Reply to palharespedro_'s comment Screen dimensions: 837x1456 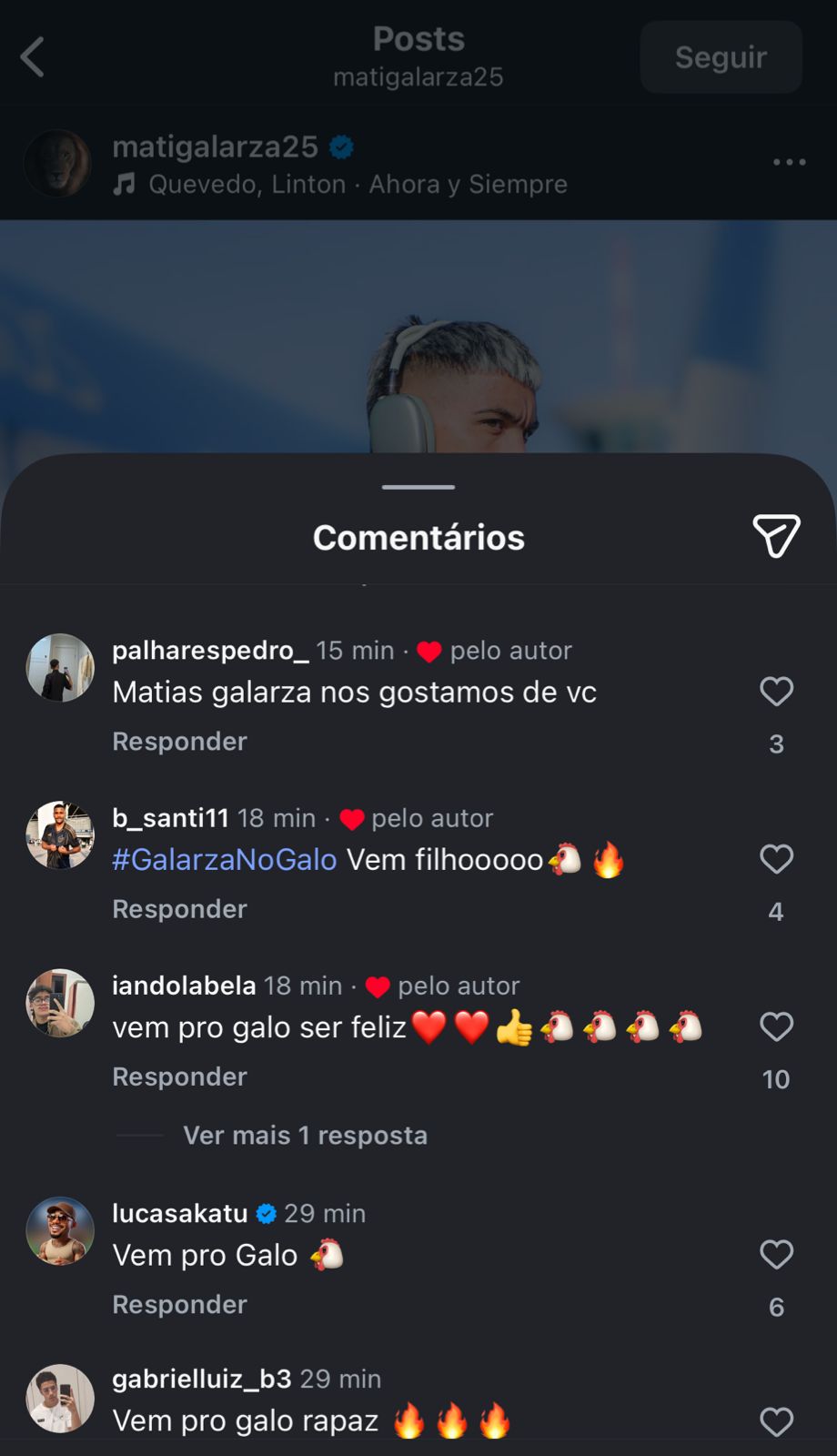[179, 742]
